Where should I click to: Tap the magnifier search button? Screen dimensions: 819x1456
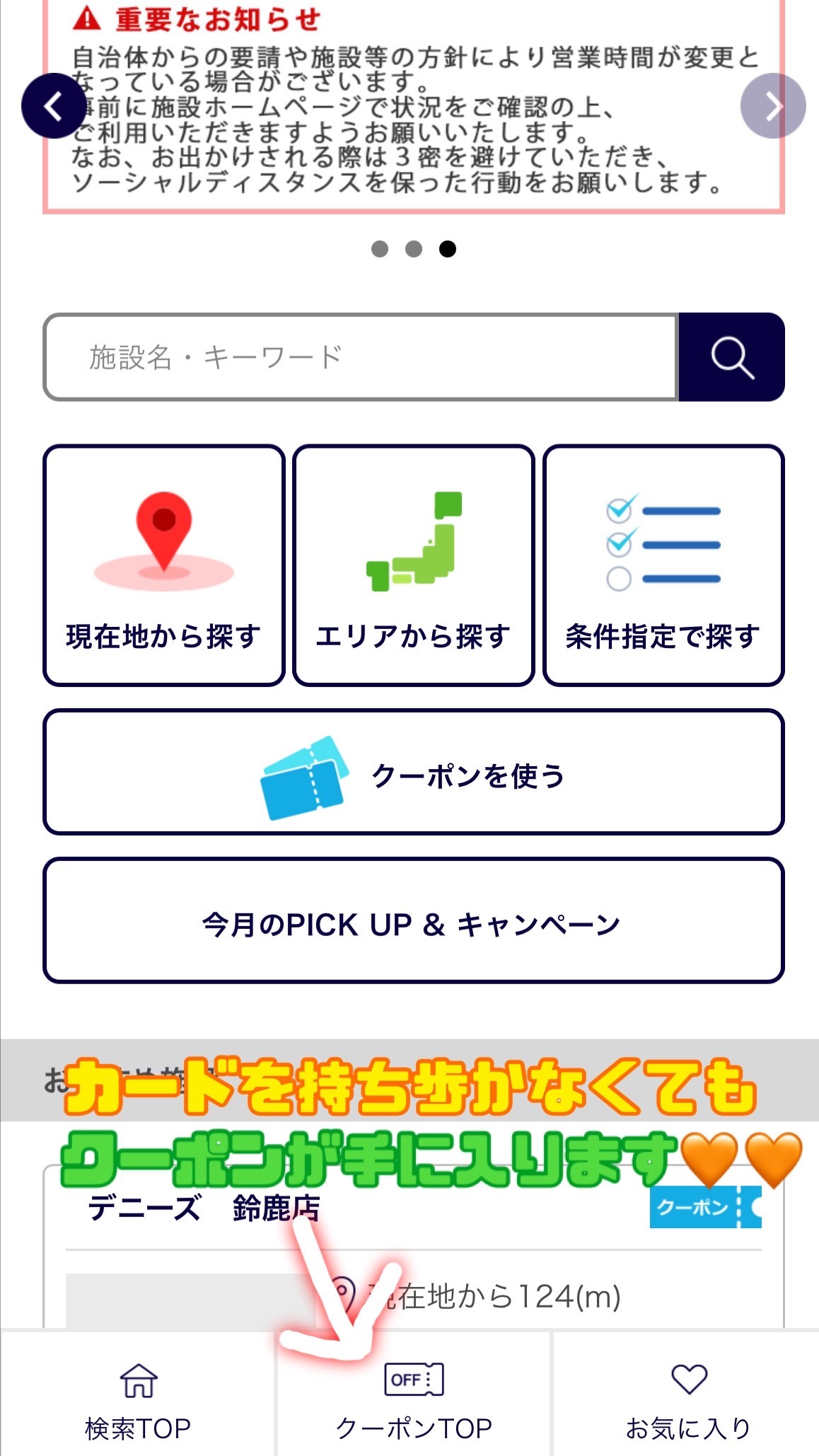(731, 357)
